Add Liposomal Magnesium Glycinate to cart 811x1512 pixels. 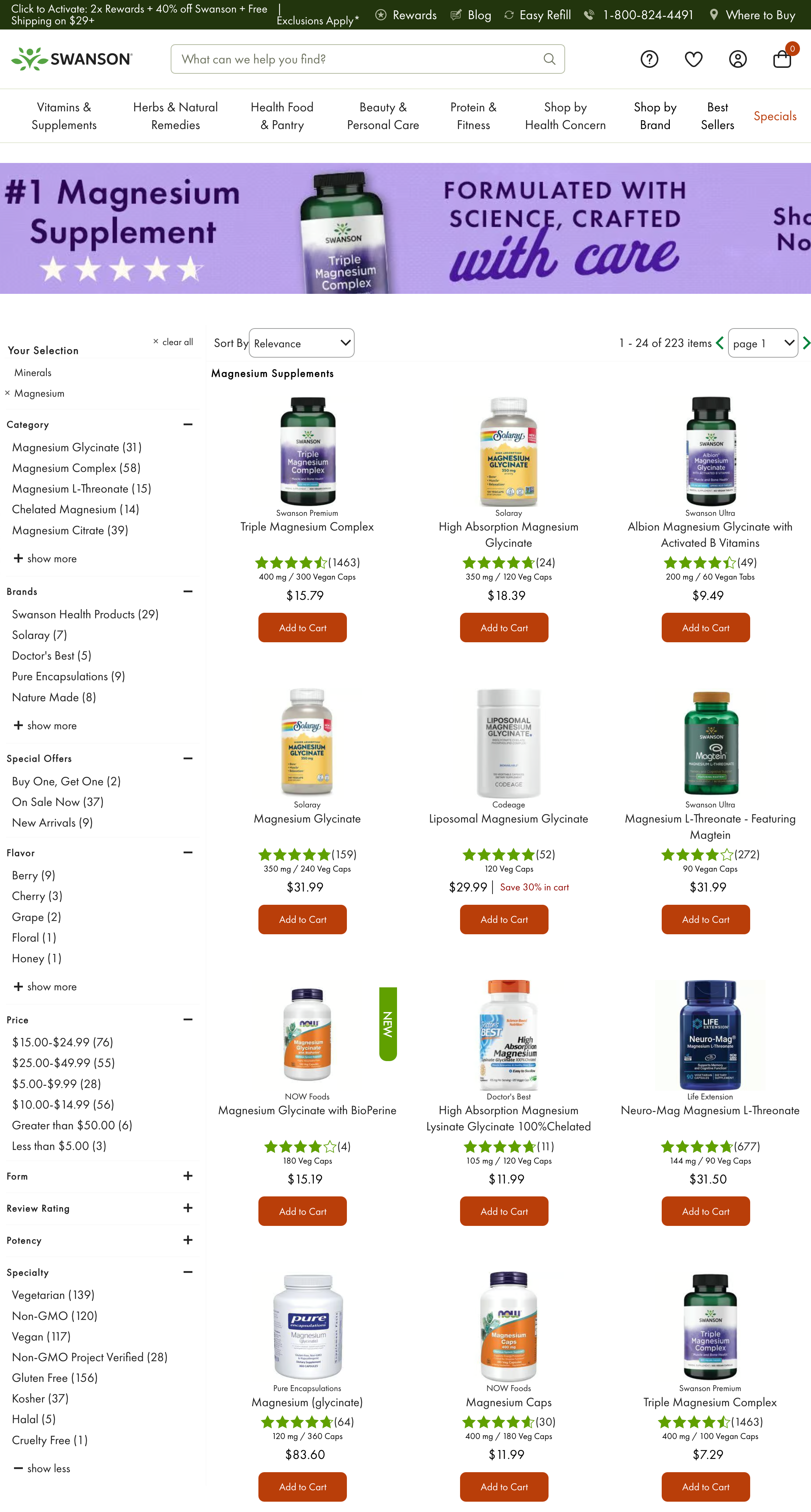coord(504,919)
